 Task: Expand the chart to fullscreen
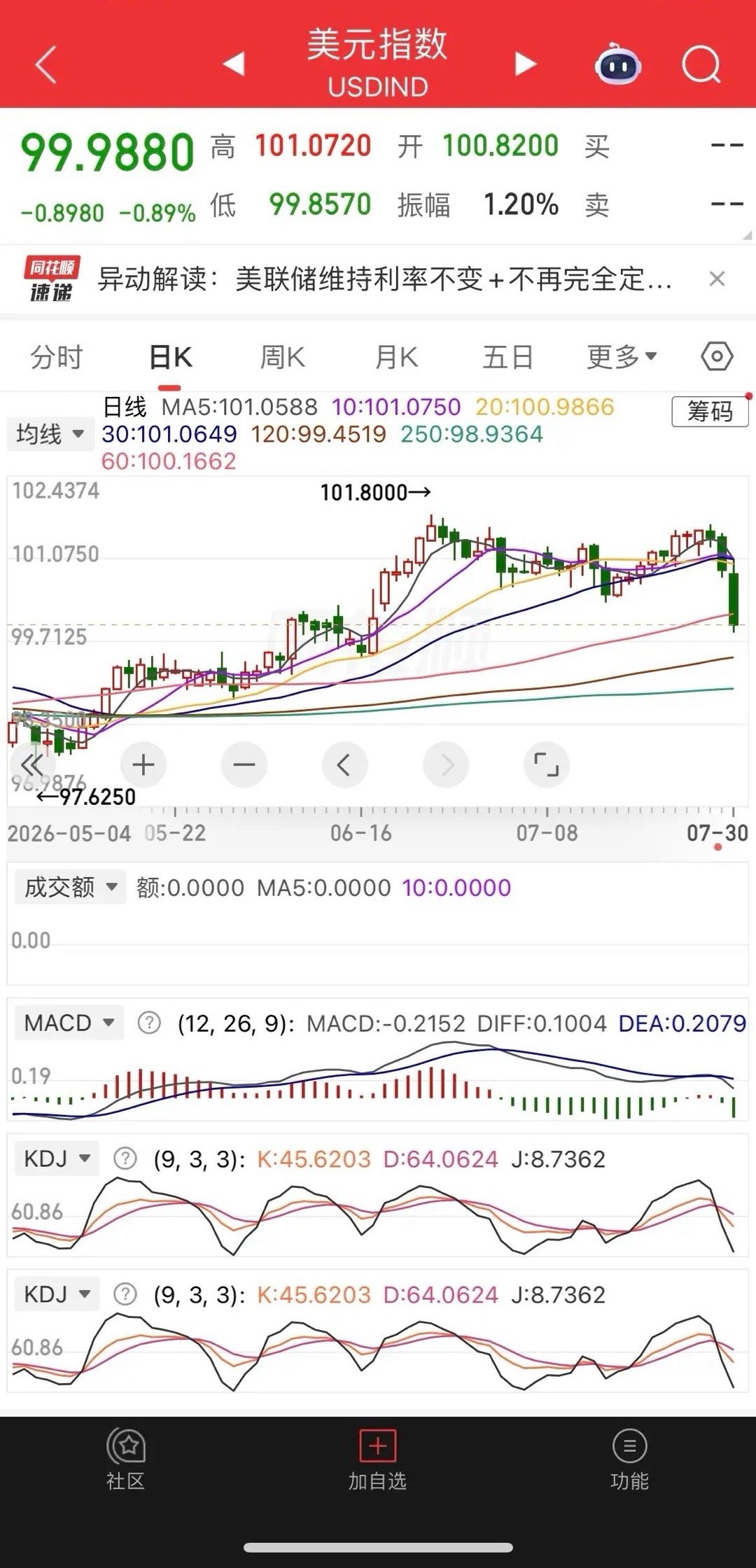pyautogui.click(x=546, y=765)
